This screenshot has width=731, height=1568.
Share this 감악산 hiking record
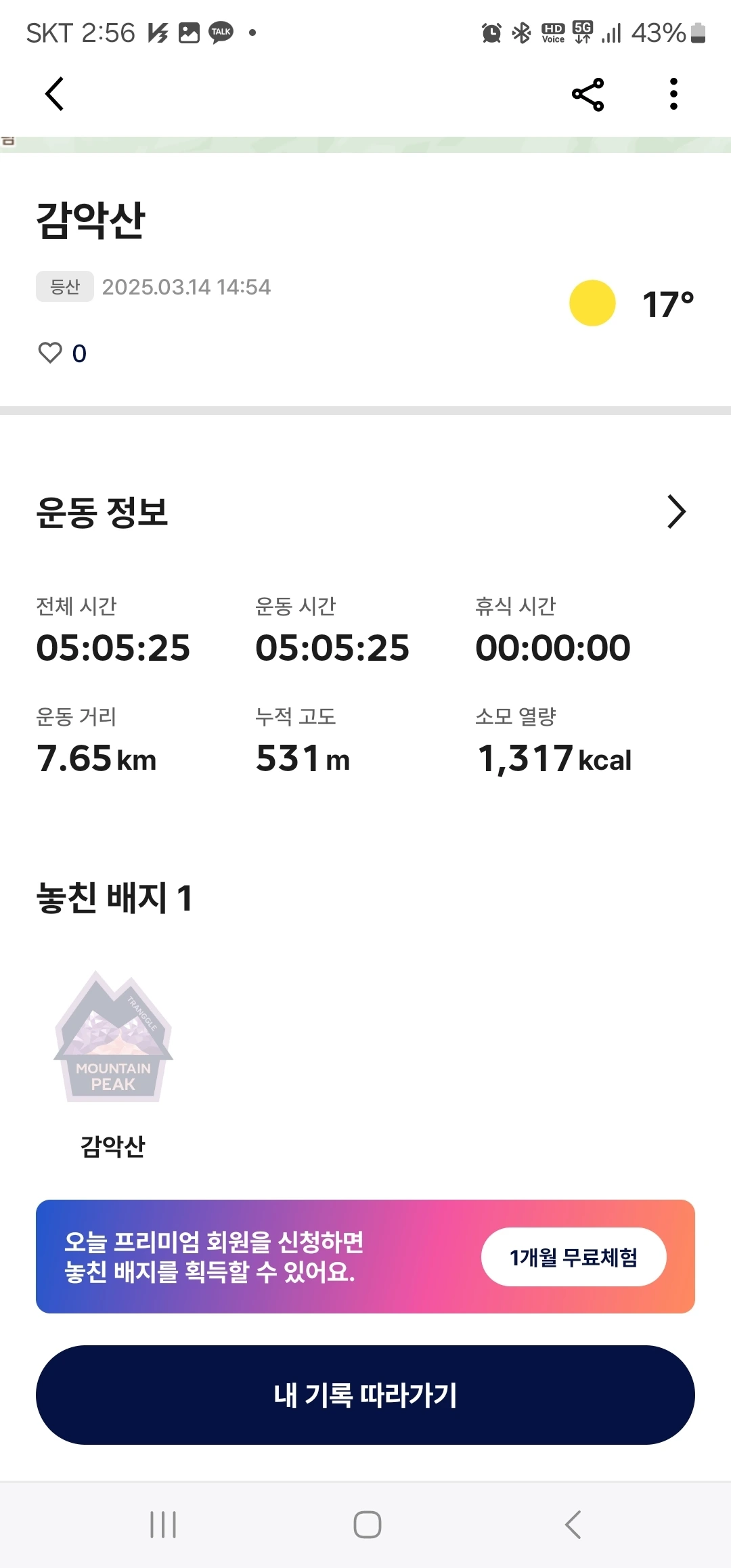click(x=588, y=94)
